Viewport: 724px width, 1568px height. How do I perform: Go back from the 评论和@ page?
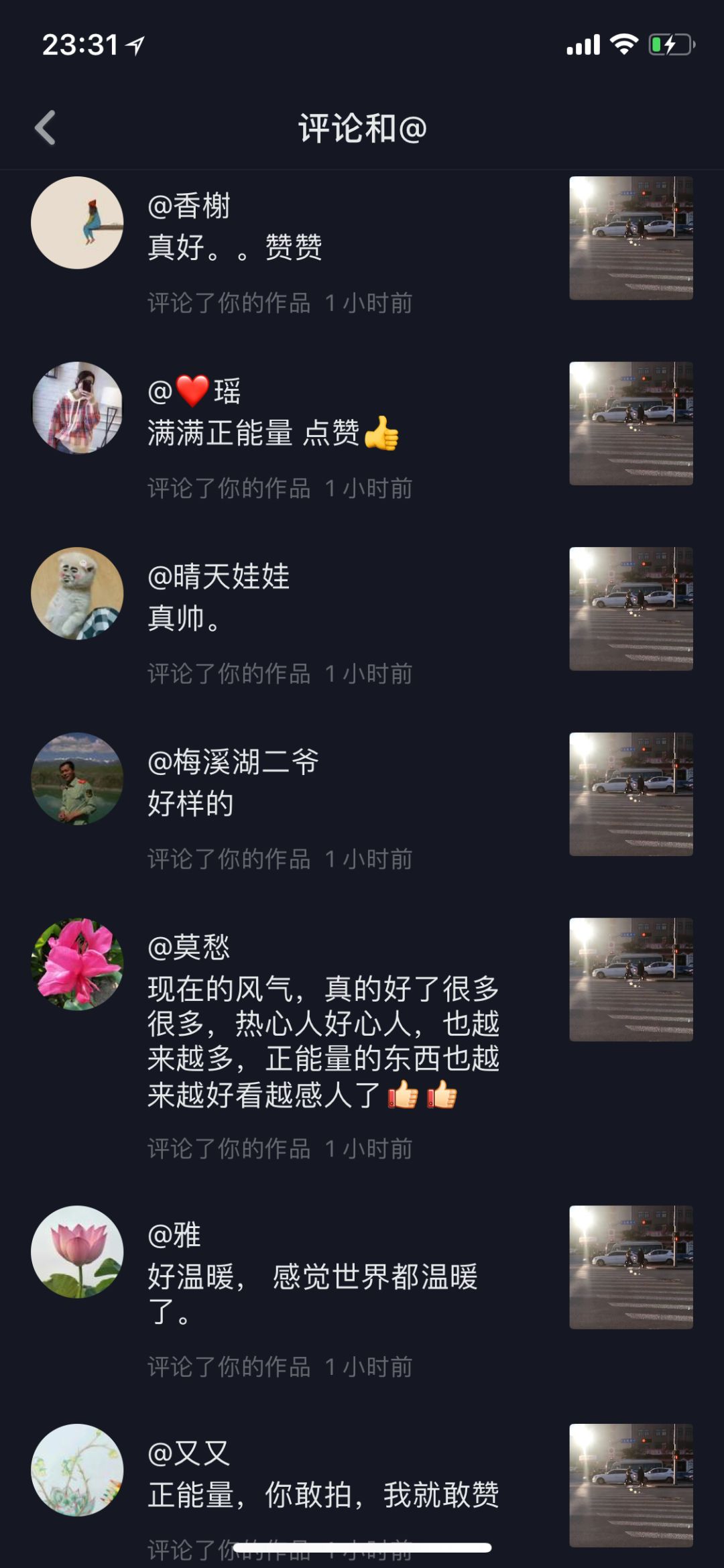(x=46, y=128)
